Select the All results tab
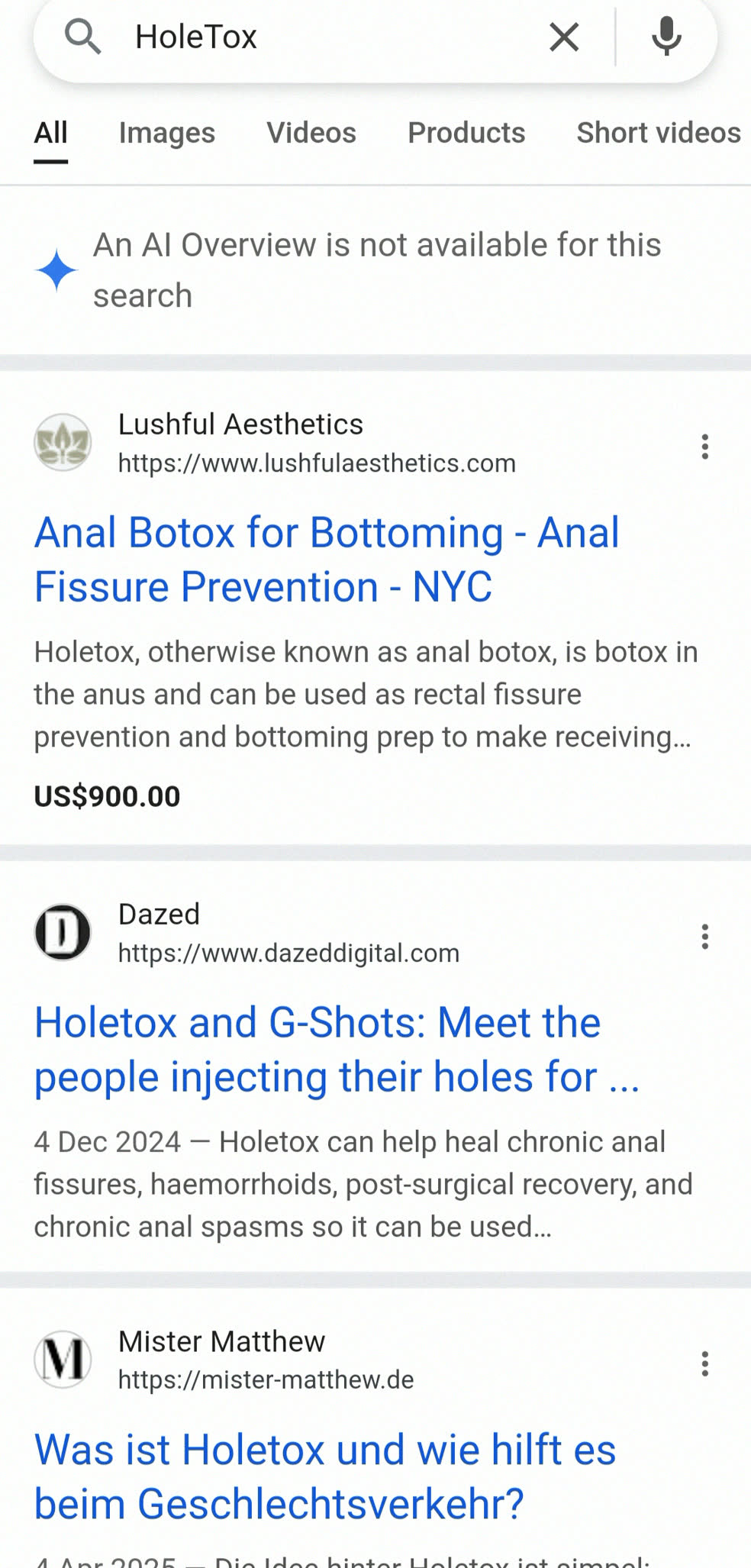The width and height of the screenshot is (751, 1568). coord(50,133)
